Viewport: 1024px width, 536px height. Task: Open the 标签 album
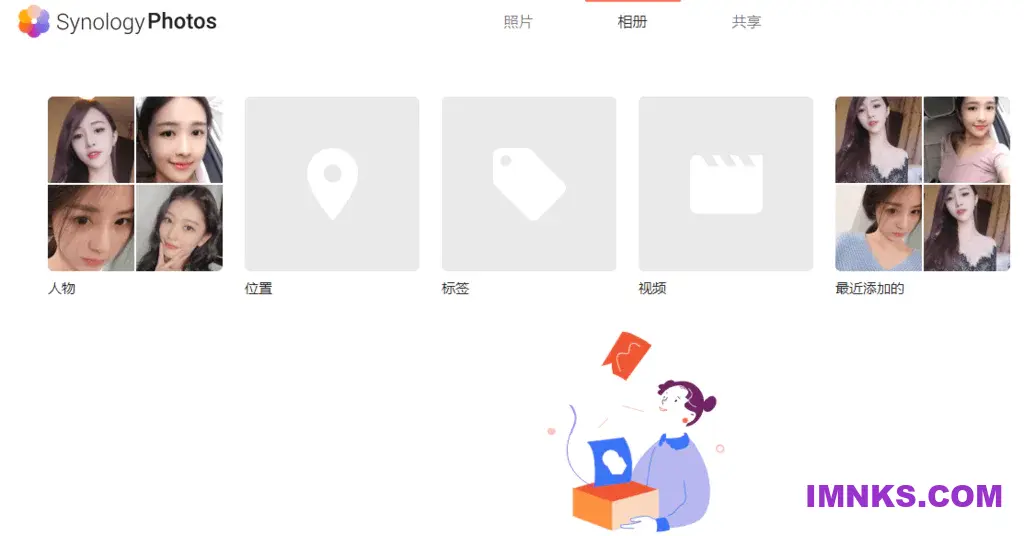click(529, 184)
